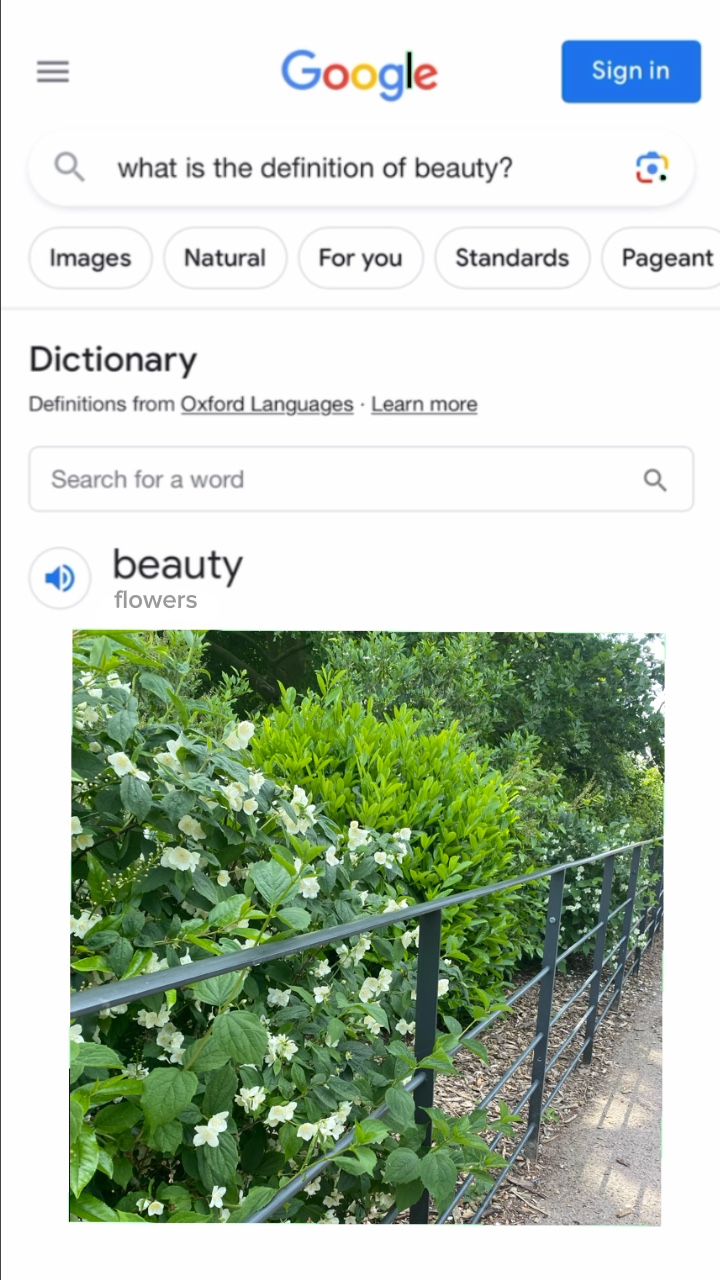Follow the Learn more link
This screenshot has width=720, height=1280.
tap(424, 404)
